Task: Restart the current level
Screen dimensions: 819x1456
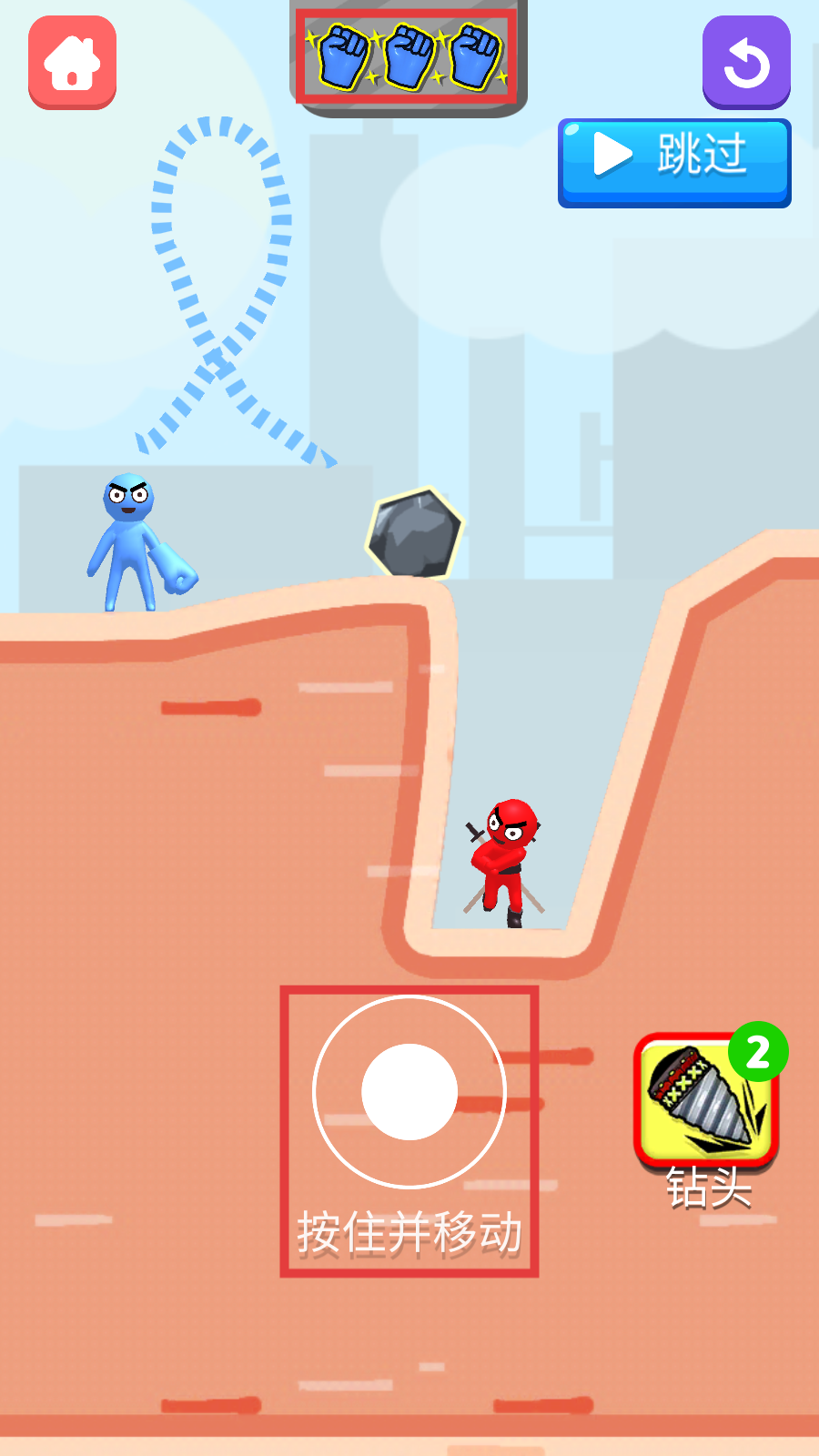Action: click(x=746, y=62)
